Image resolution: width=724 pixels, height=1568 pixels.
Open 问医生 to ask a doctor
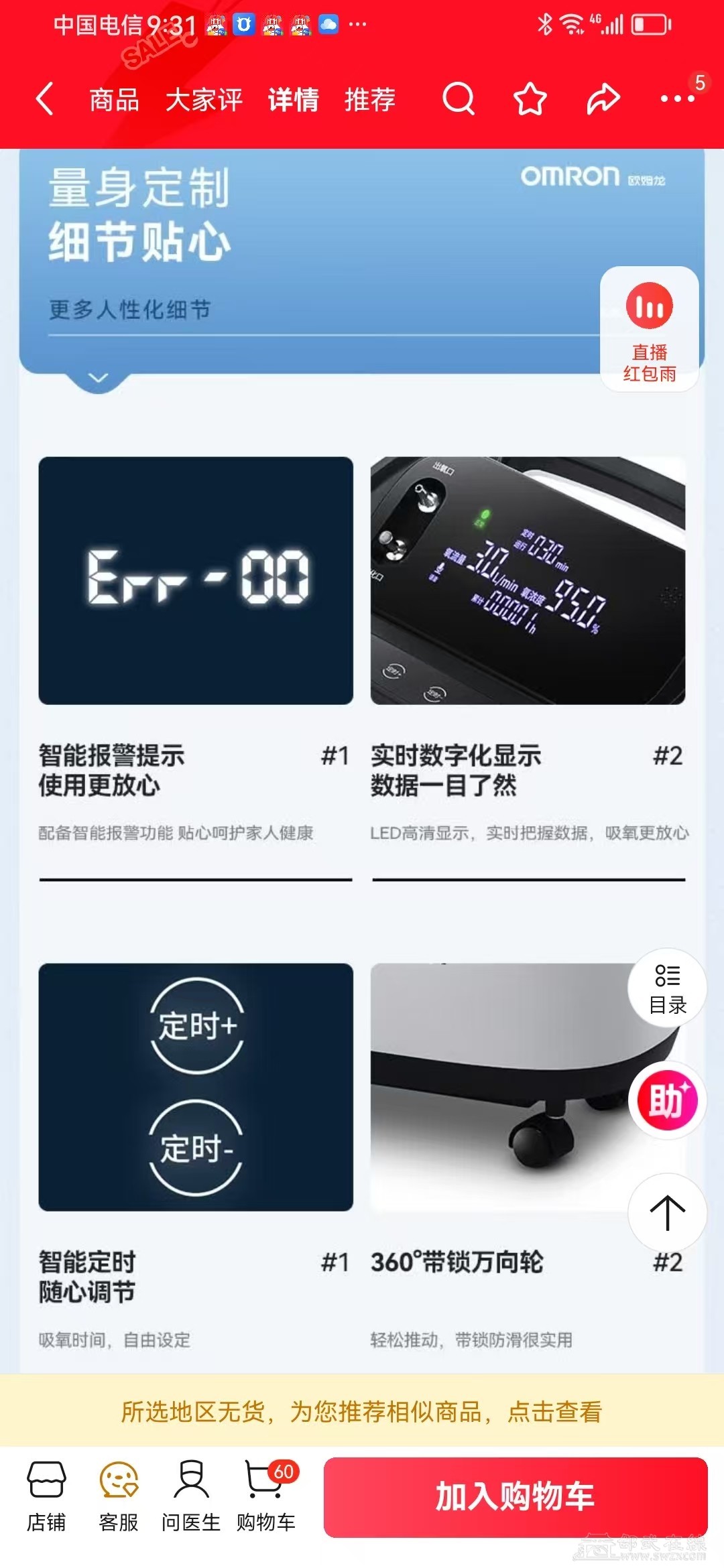tap(191, 1496)
